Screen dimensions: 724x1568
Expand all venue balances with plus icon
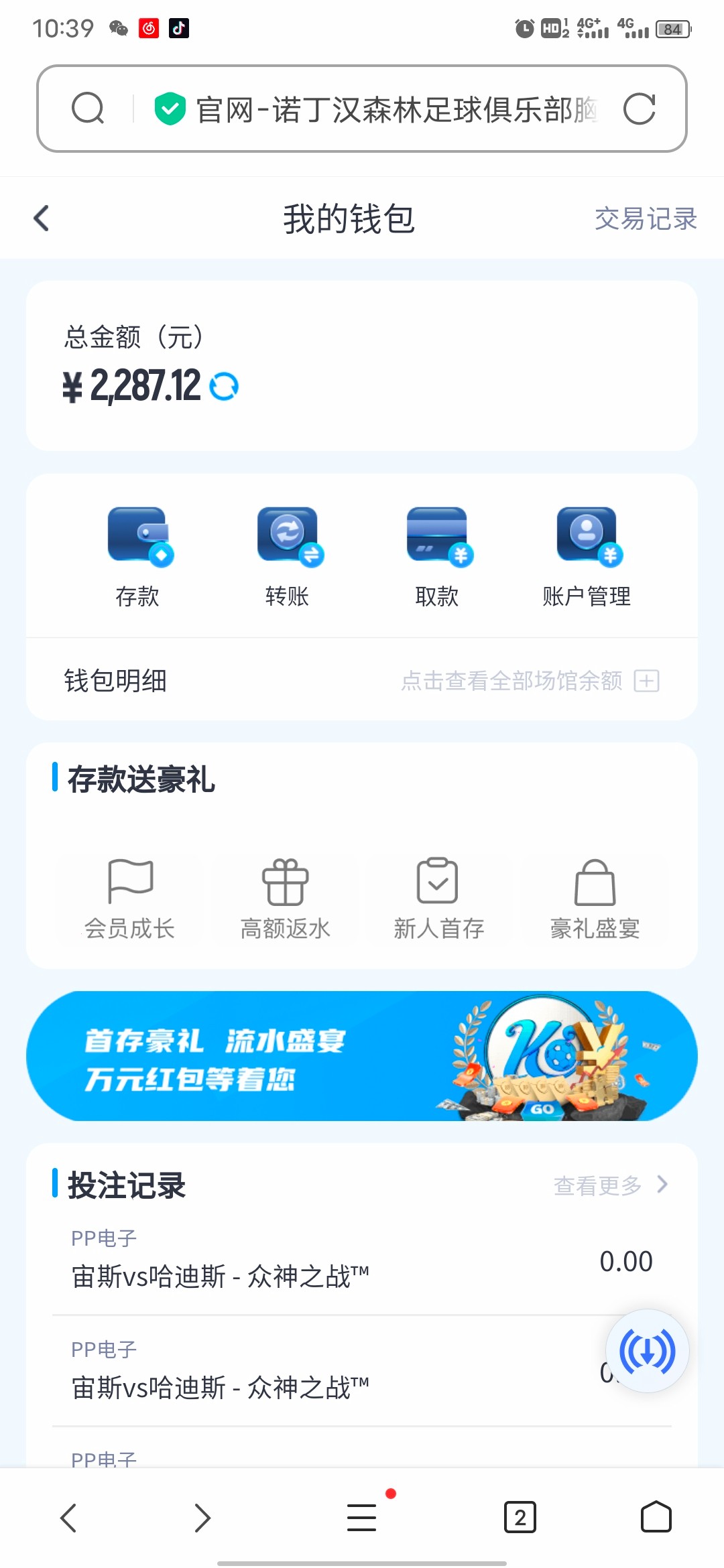click(x=646, y=680)
